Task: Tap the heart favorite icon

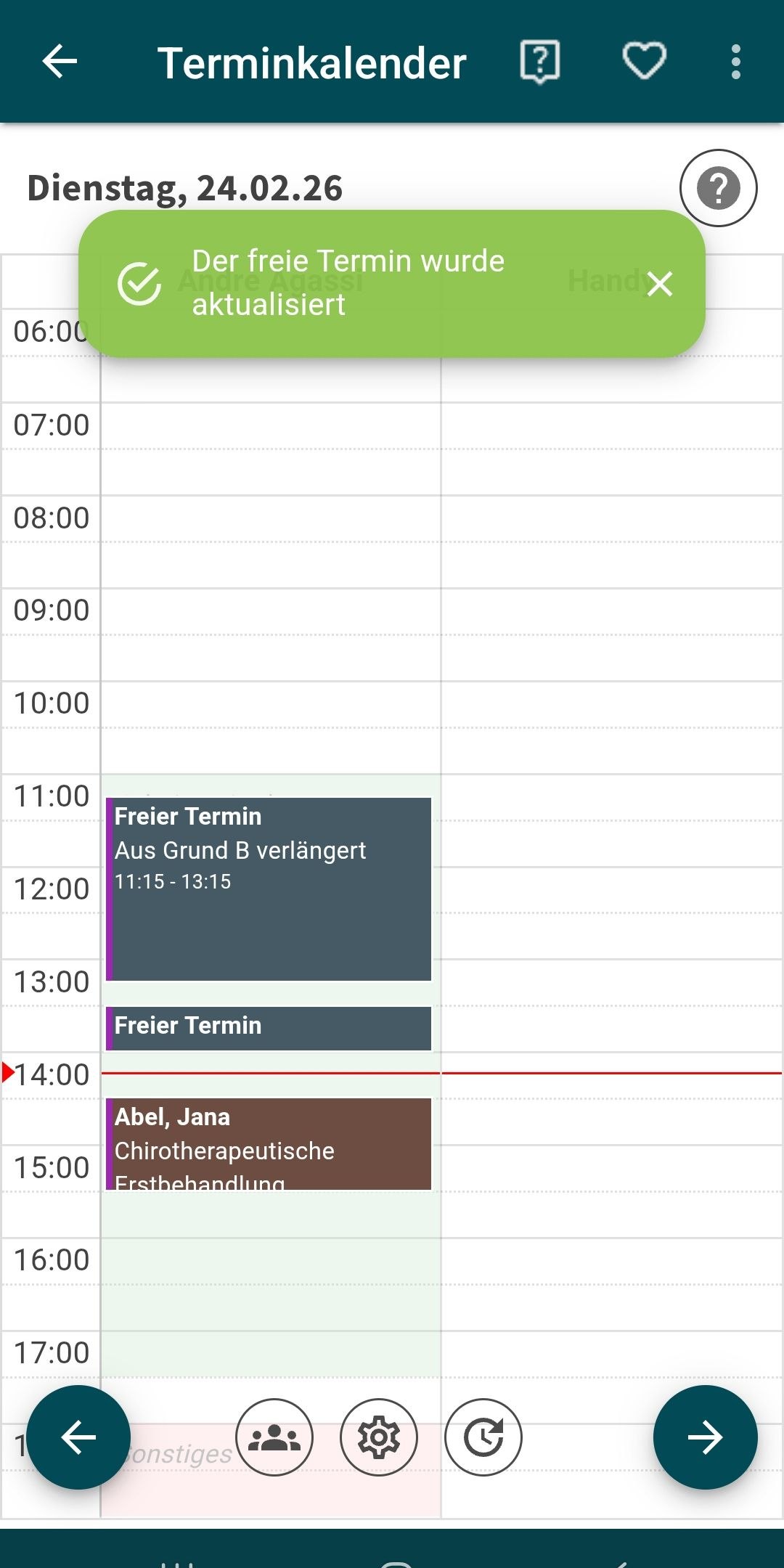Action: coord(645,62)
